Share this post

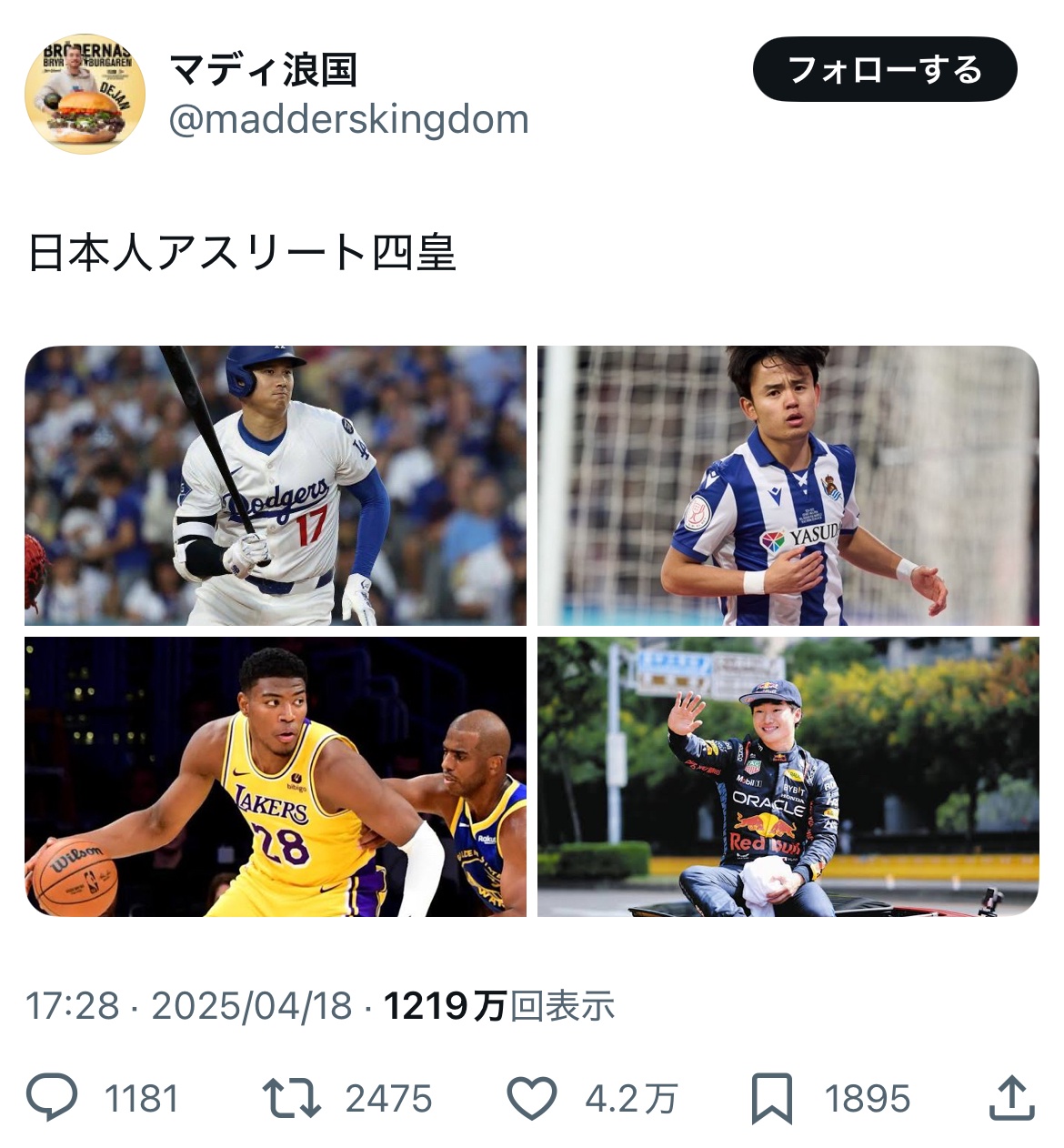[1011, 1097]
